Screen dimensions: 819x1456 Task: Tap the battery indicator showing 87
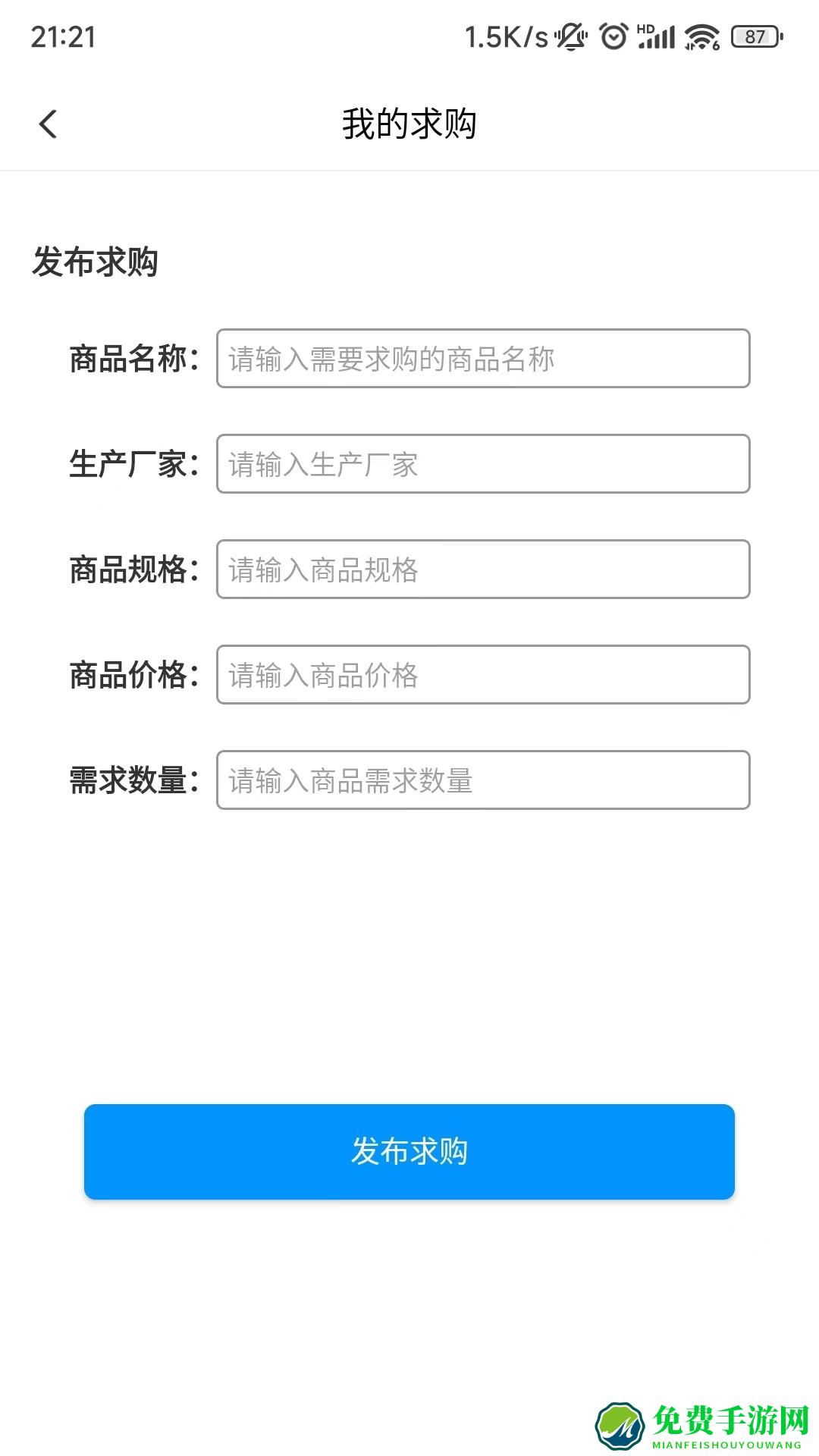[752, 34]
